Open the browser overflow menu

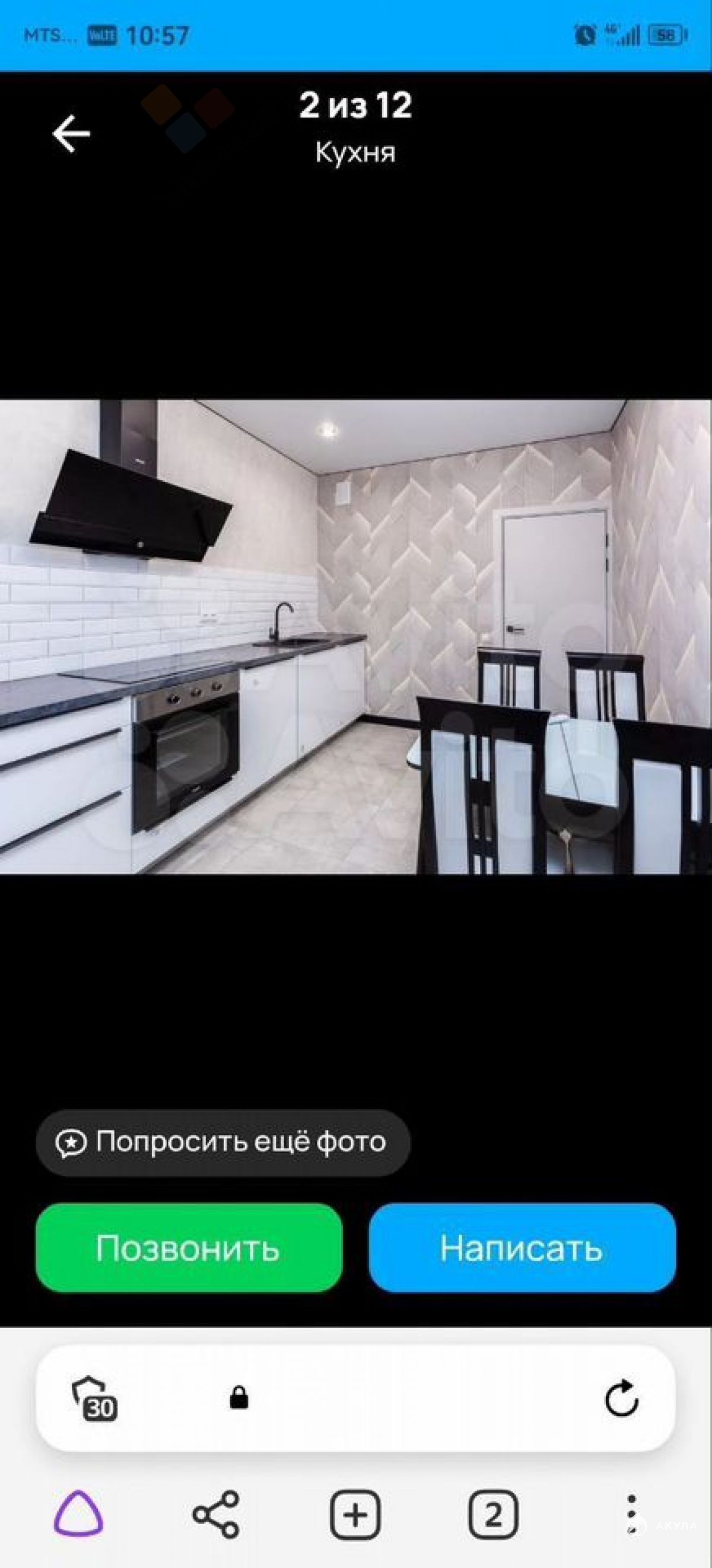tap(632, 1514)
